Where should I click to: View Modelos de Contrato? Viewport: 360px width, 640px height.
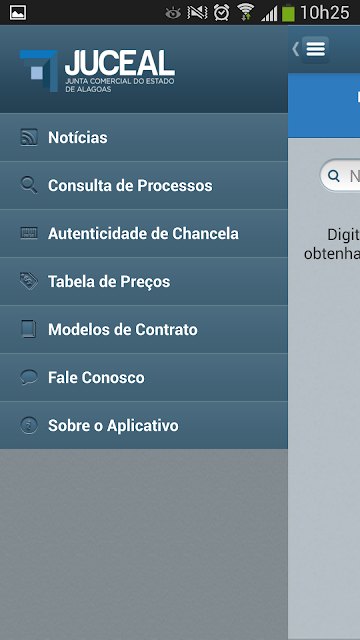144,329
